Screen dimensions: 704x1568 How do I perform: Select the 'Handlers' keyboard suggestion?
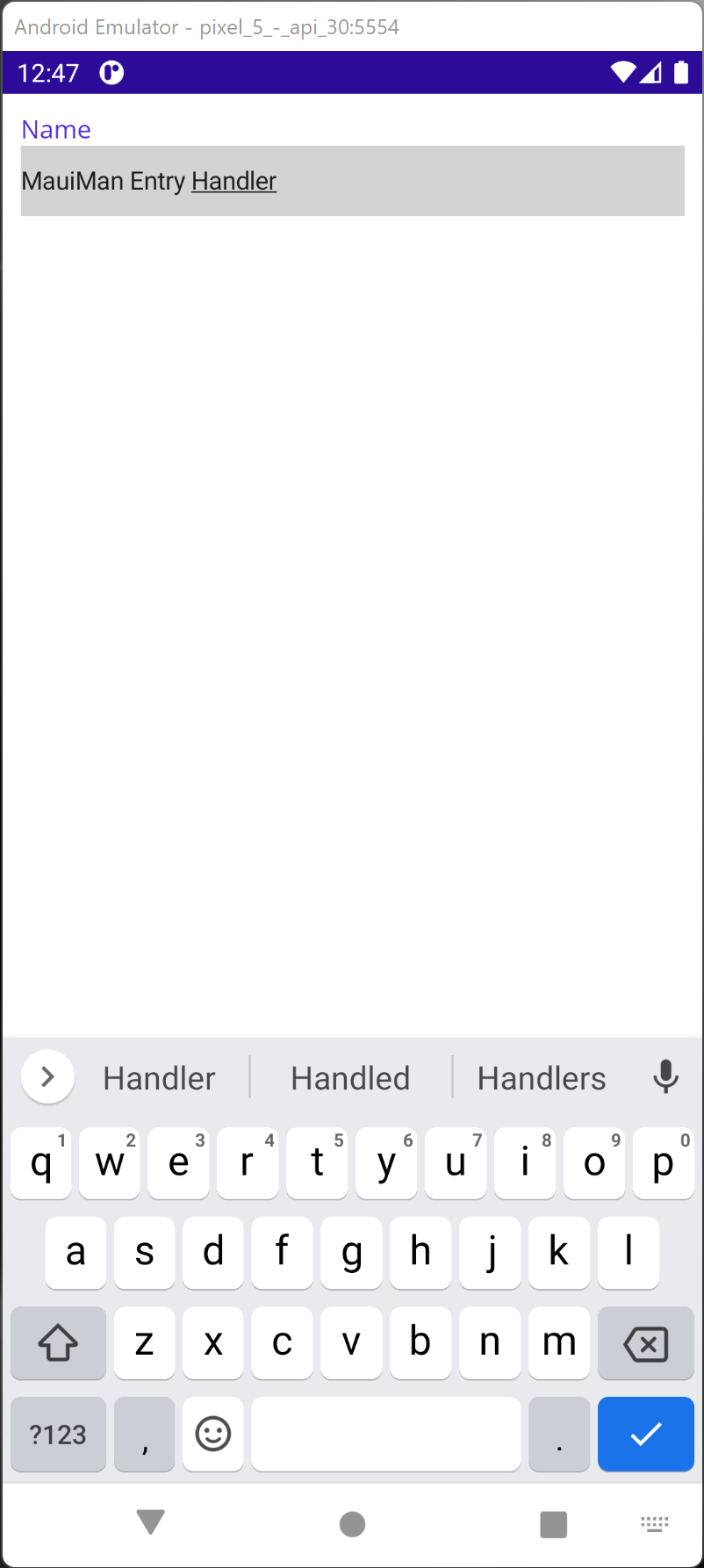[542, 1078]
